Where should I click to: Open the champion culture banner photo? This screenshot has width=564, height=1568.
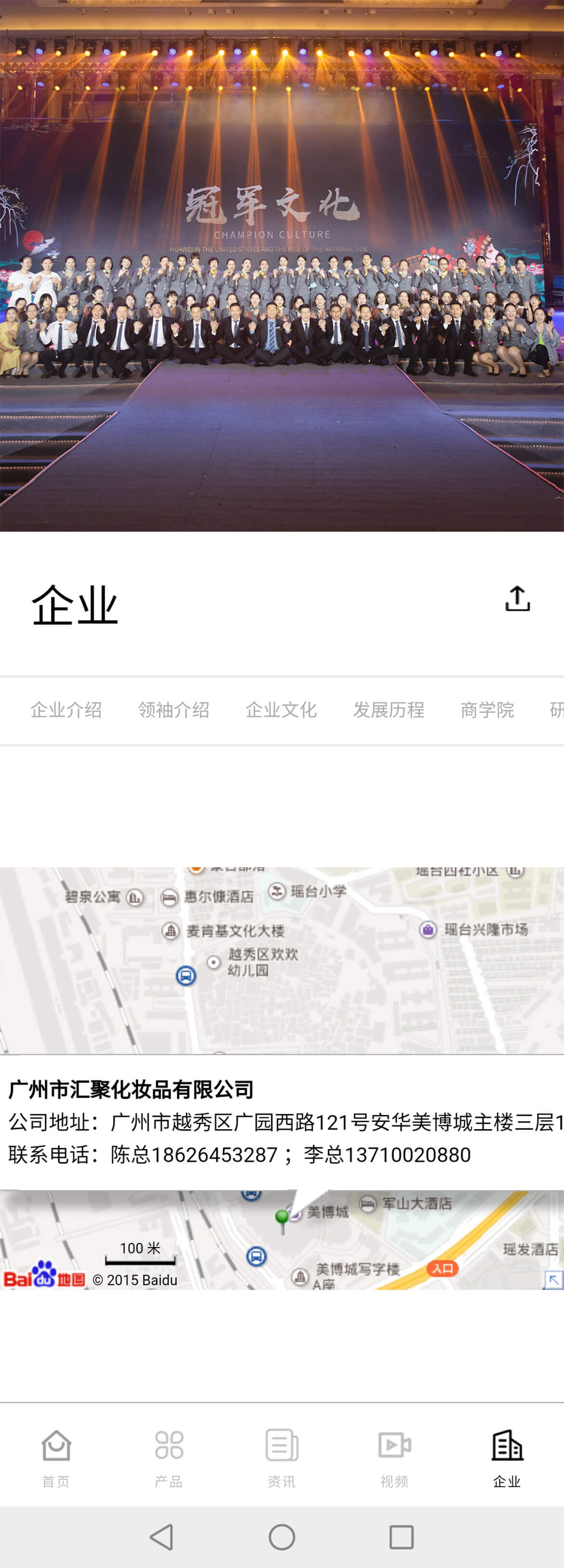pyautogui.click(x=282, y=266)
